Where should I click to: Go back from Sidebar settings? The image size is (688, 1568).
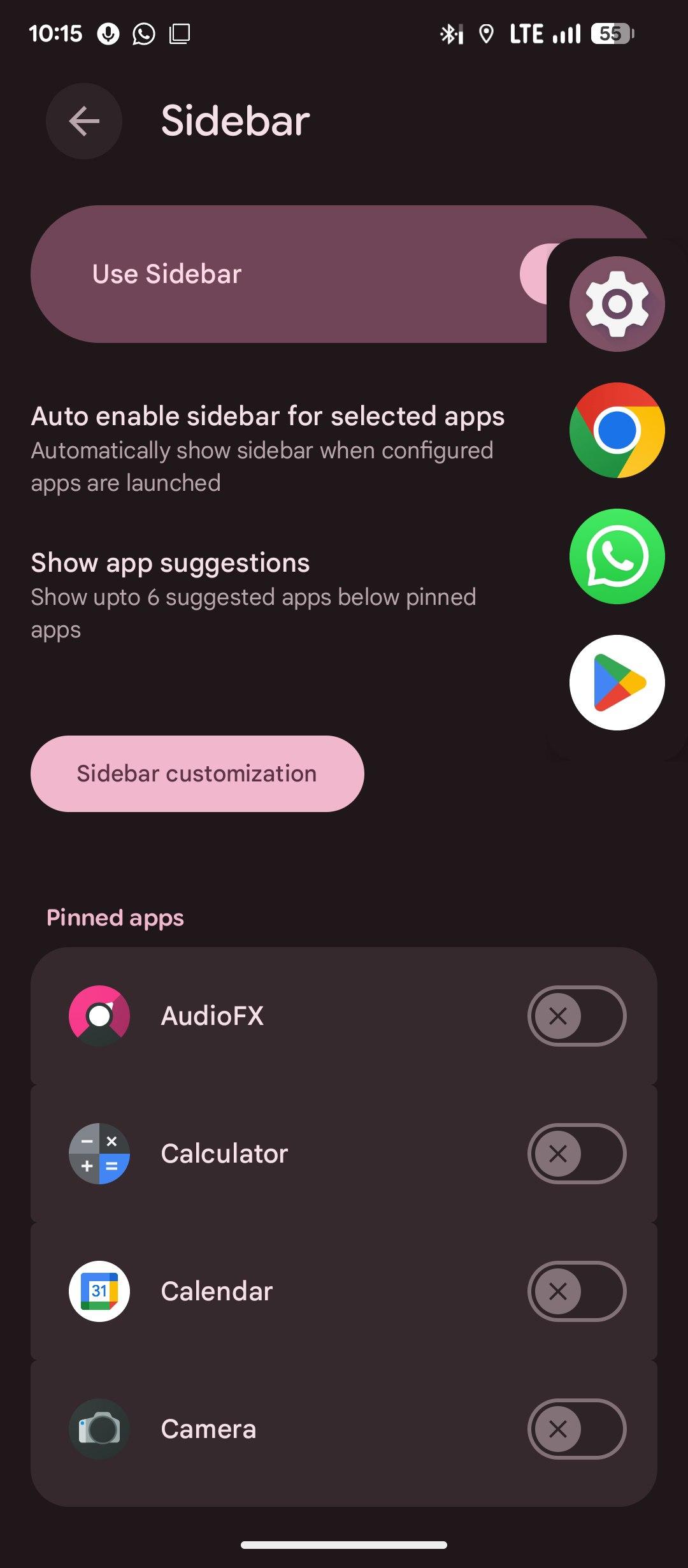pos(84,121)
